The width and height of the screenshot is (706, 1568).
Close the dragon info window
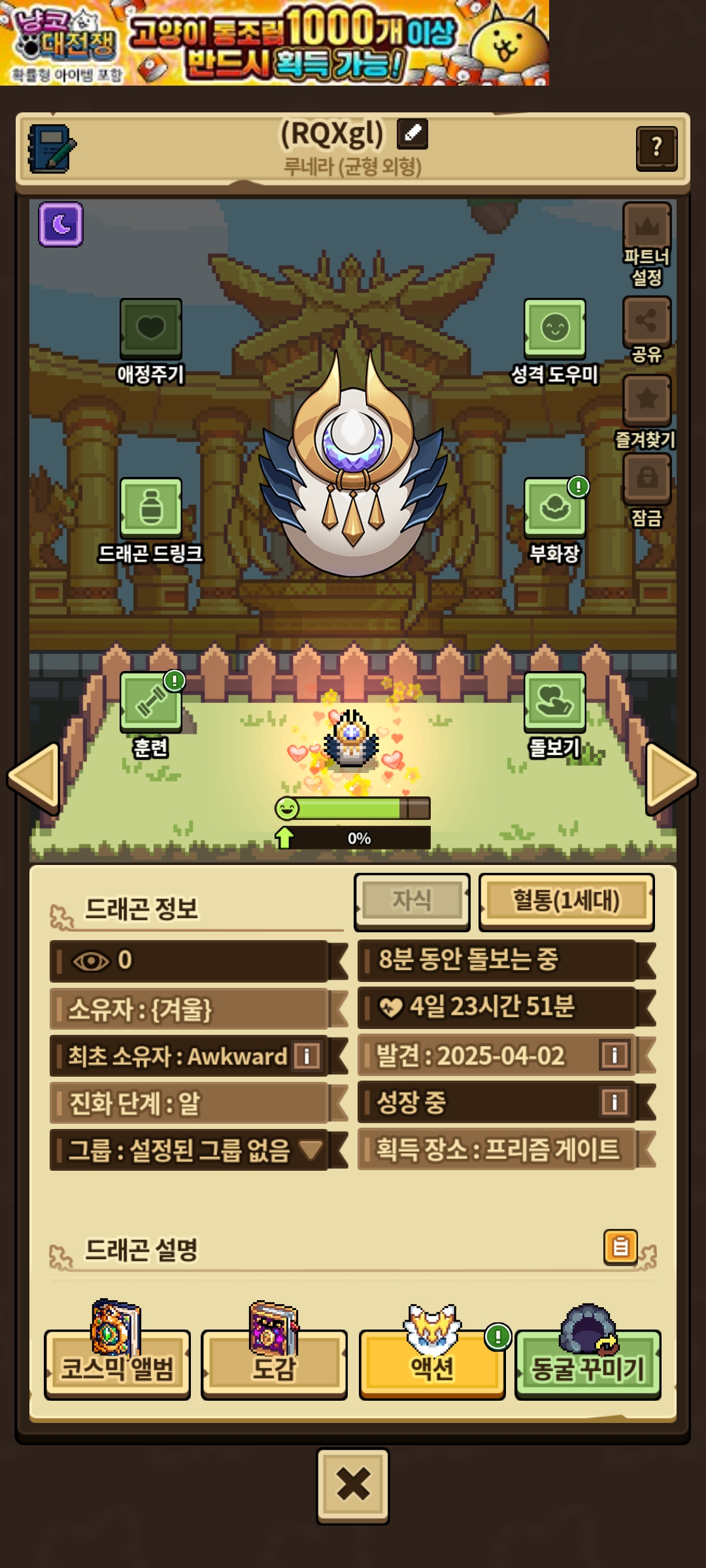point(353,1486)
